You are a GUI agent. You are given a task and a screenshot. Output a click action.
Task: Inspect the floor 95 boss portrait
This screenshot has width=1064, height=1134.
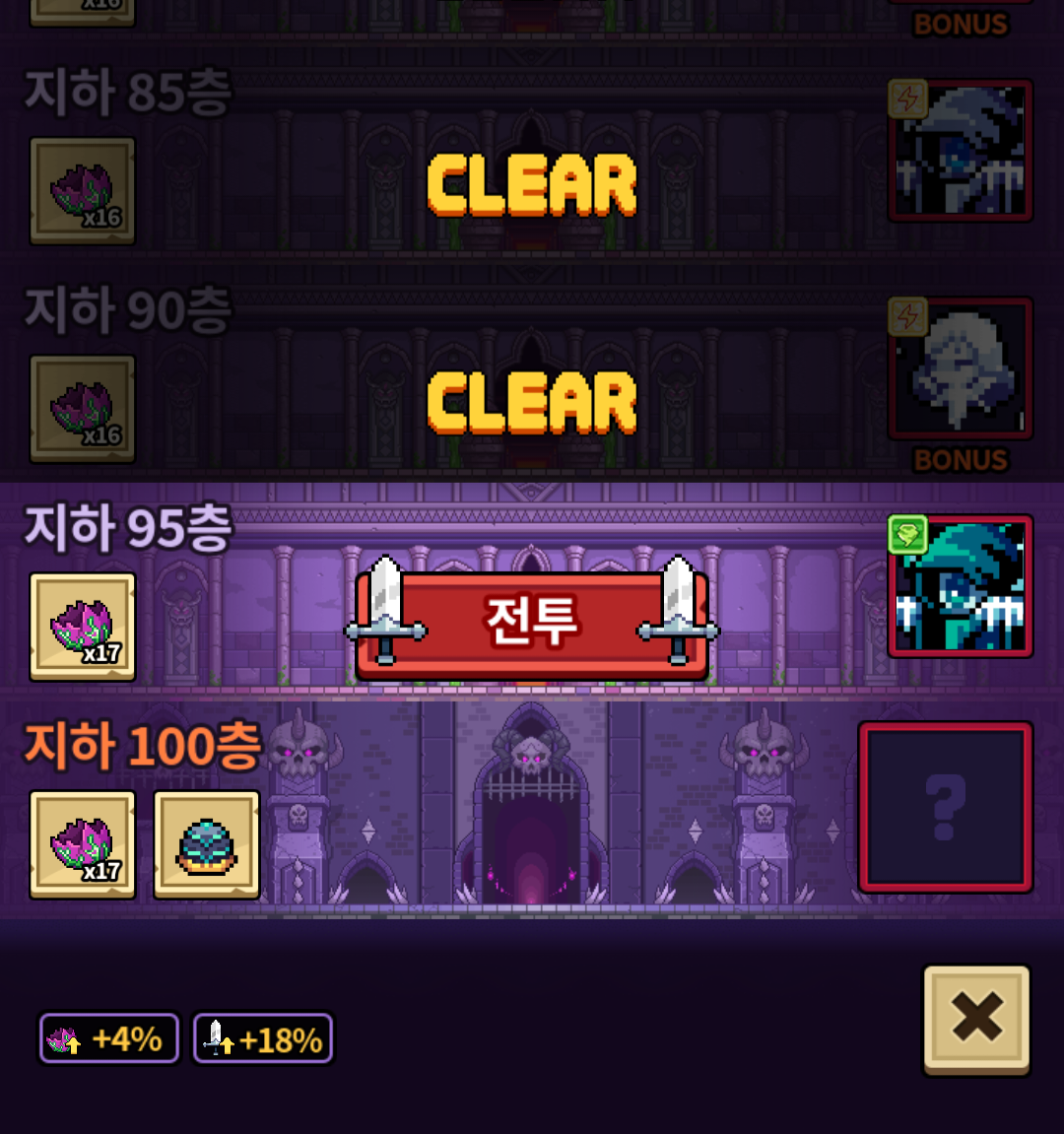960,586
